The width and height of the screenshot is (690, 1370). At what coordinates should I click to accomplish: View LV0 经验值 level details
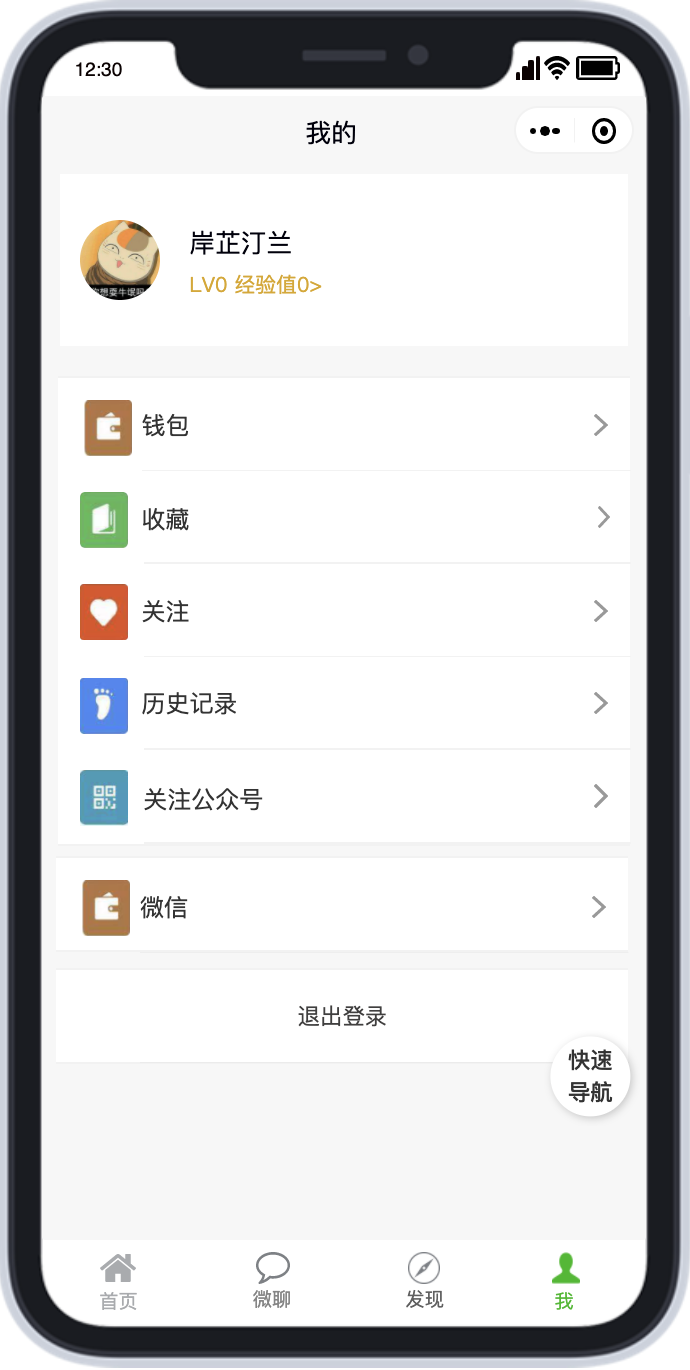(255, 285)
